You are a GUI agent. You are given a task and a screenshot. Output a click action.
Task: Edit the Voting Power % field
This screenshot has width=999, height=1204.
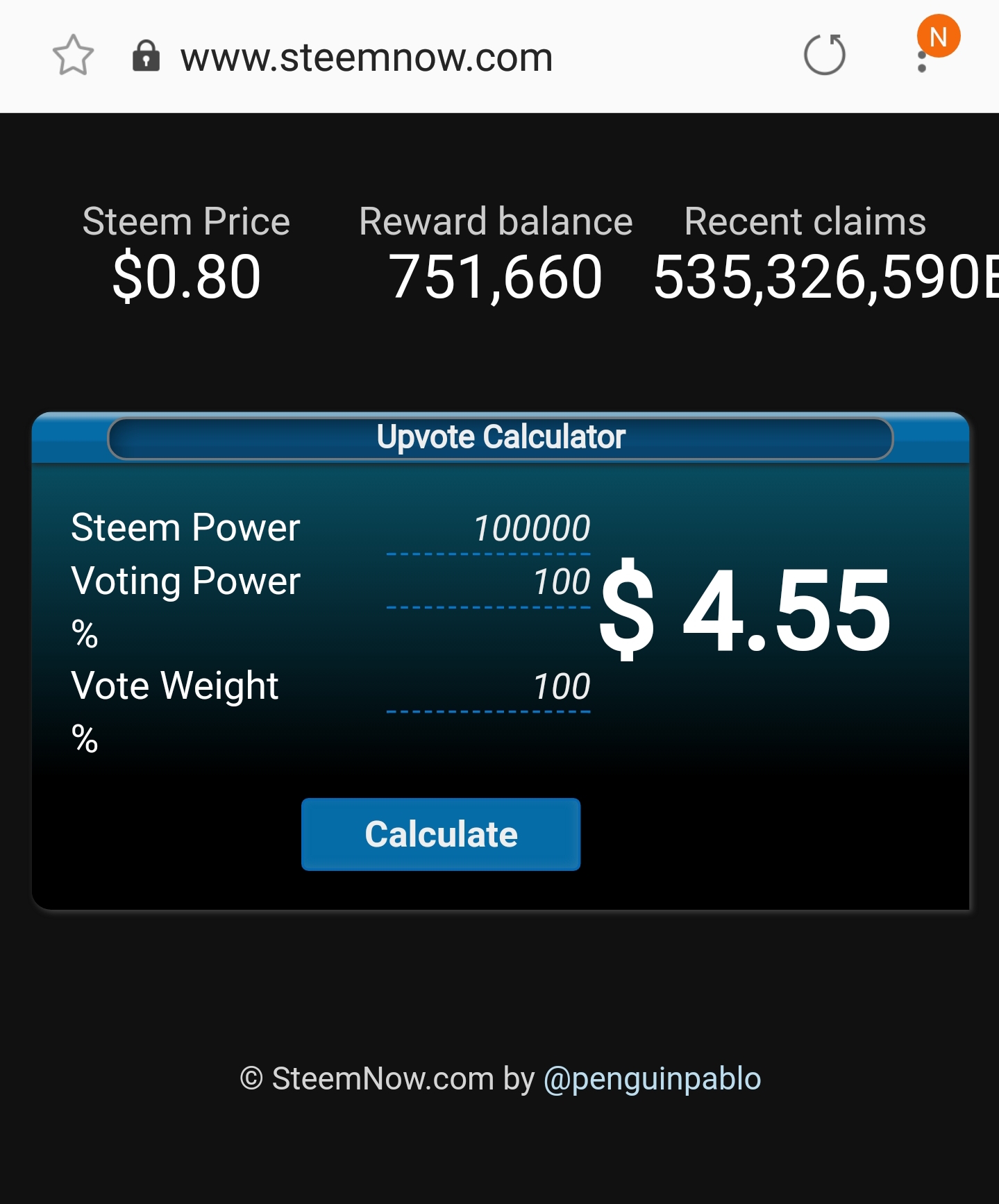pyautogui.click(x=489, y=582)
